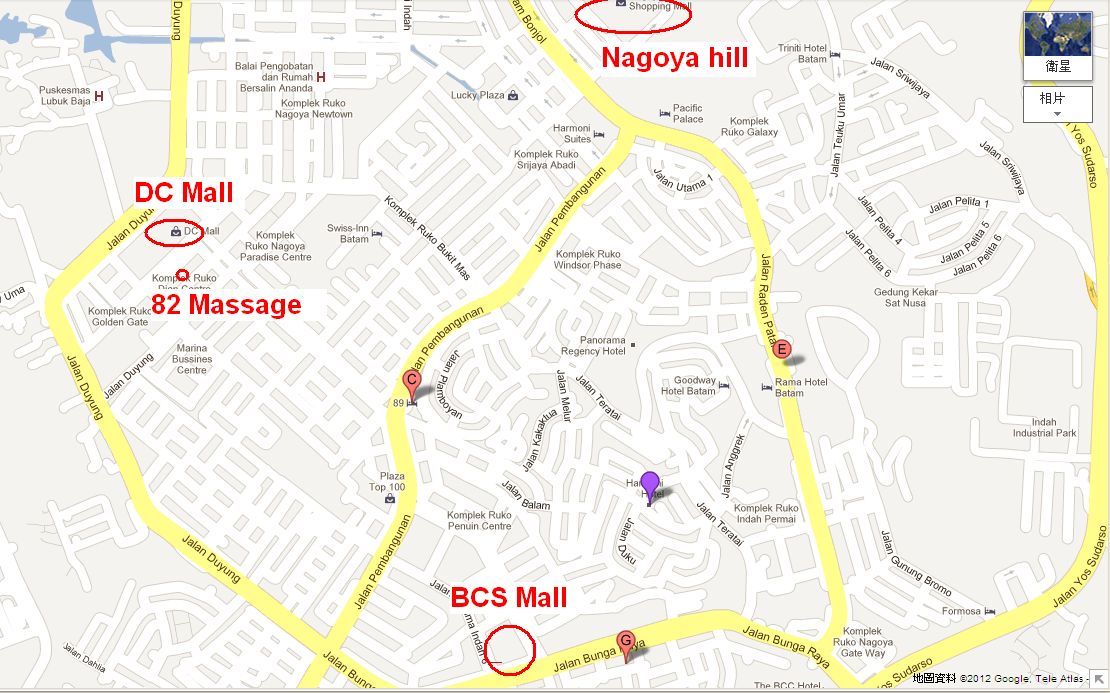Tap the purple pin at Harmoni Hotel
The height and width of the screenshot is (693, 1110).
click(x=650, y=485)
